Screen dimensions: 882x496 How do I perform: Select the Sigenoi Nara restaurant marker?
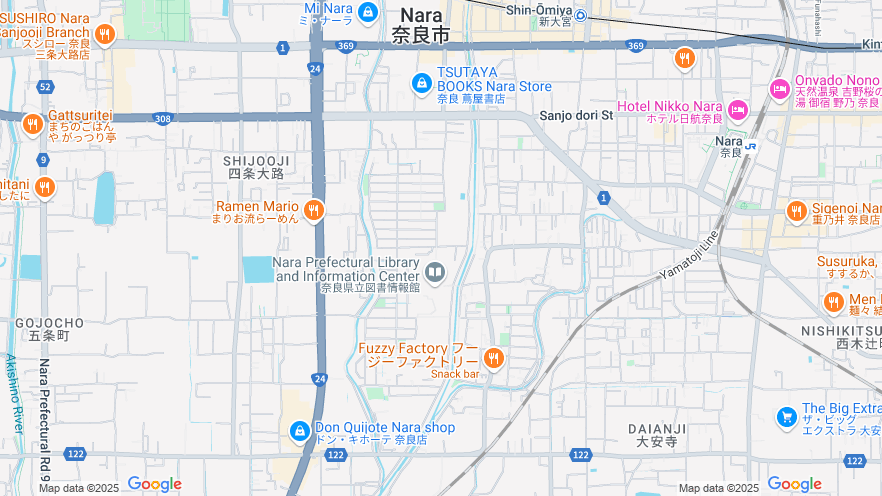[796, 211]
